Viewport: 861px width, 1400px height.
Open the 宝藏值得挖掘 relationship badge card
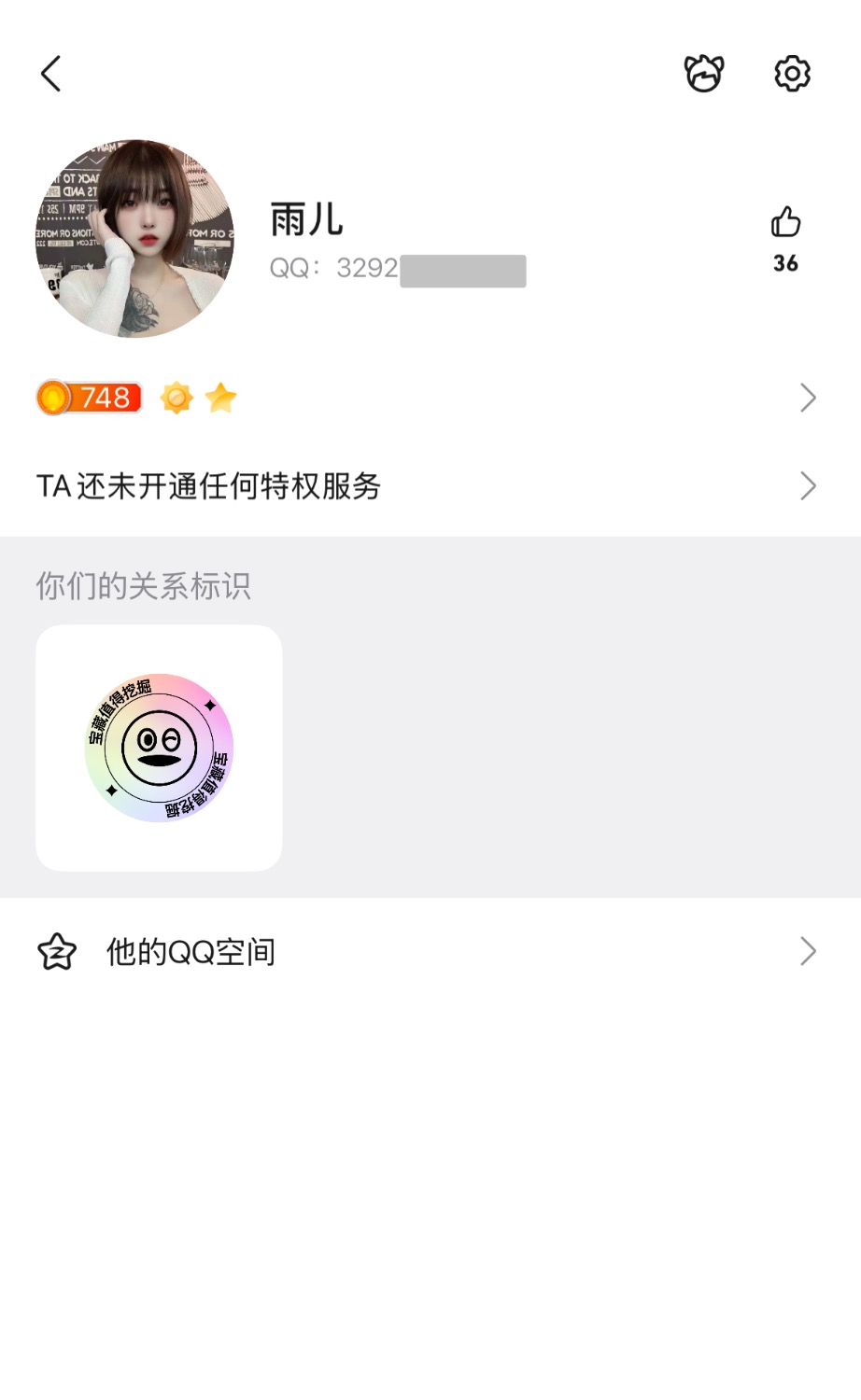point(159,748)
